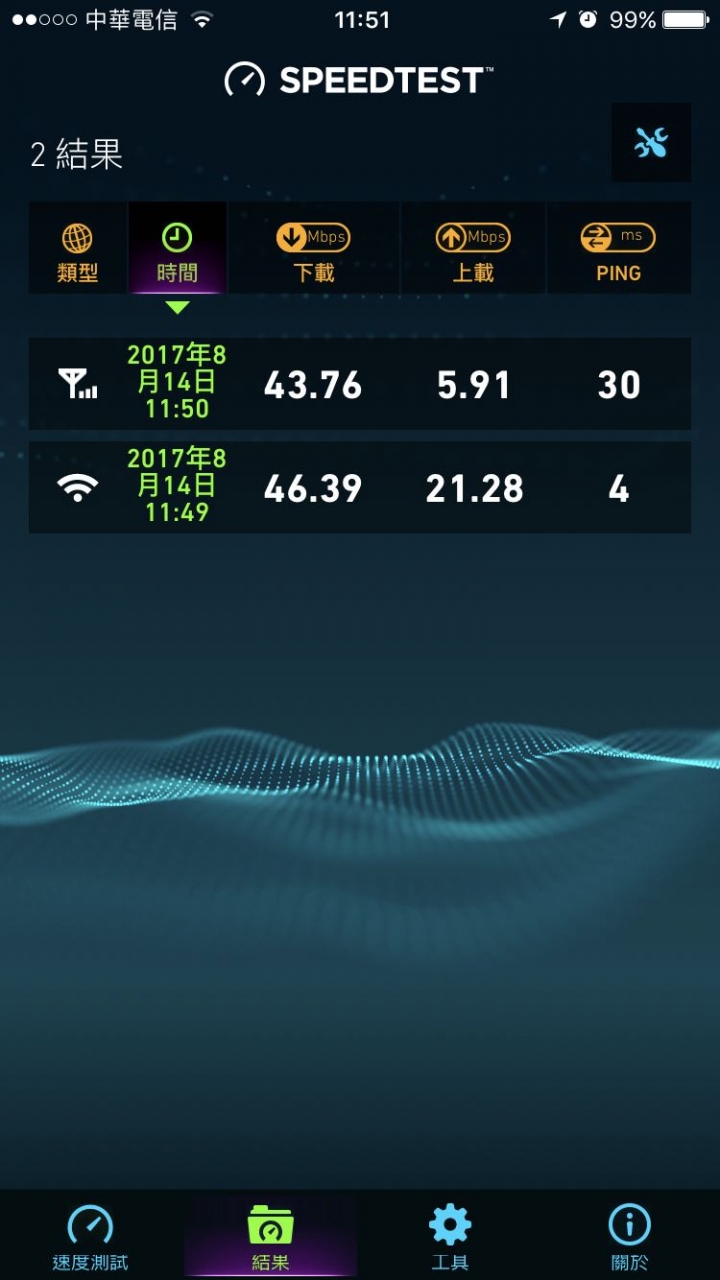Sort results by 時間 column
Image resolution: width=720 pixels, height=1280 pixels.
point(177,248)
